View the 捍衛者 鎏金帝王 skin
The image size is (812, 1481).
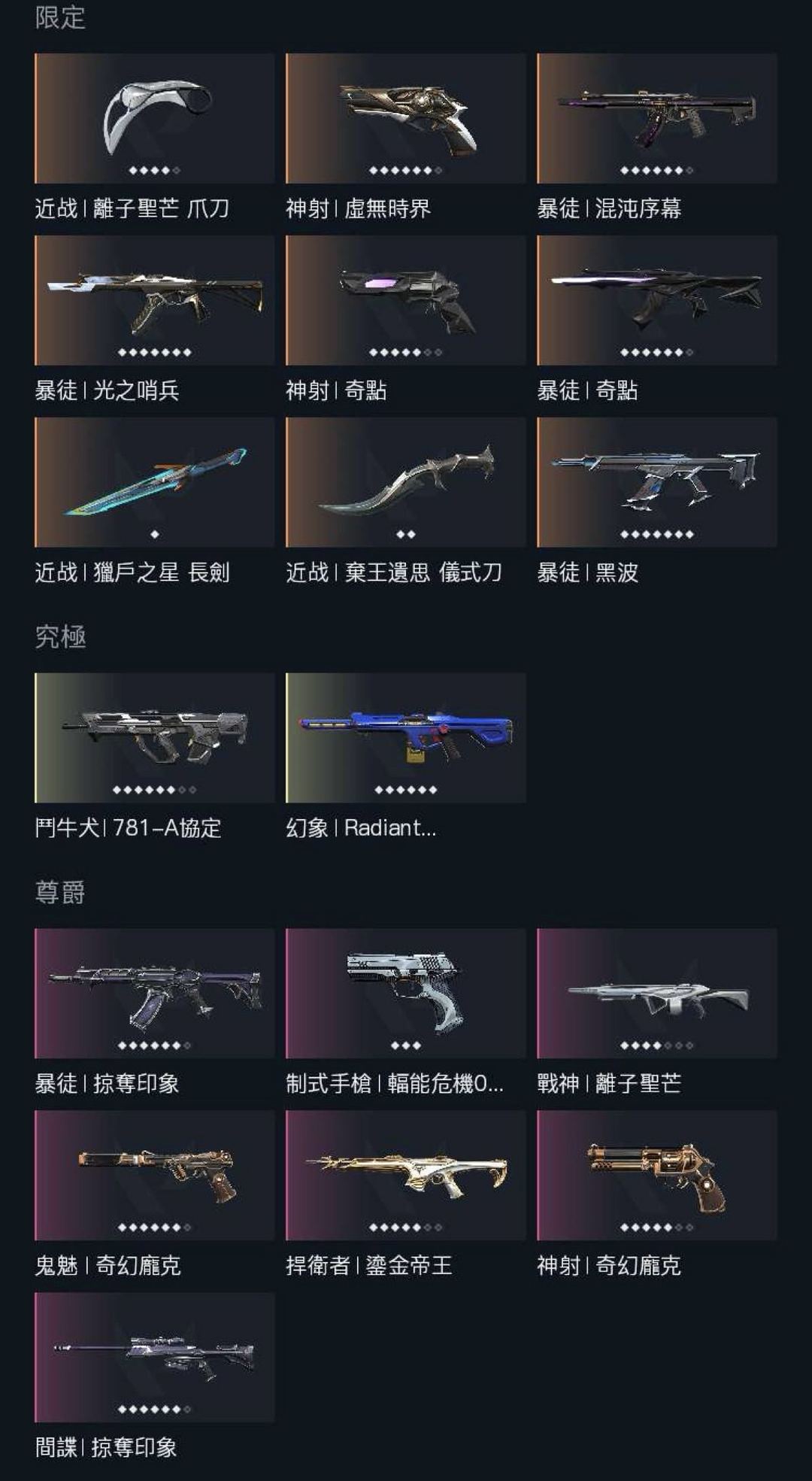click(x=405, y=1176)
